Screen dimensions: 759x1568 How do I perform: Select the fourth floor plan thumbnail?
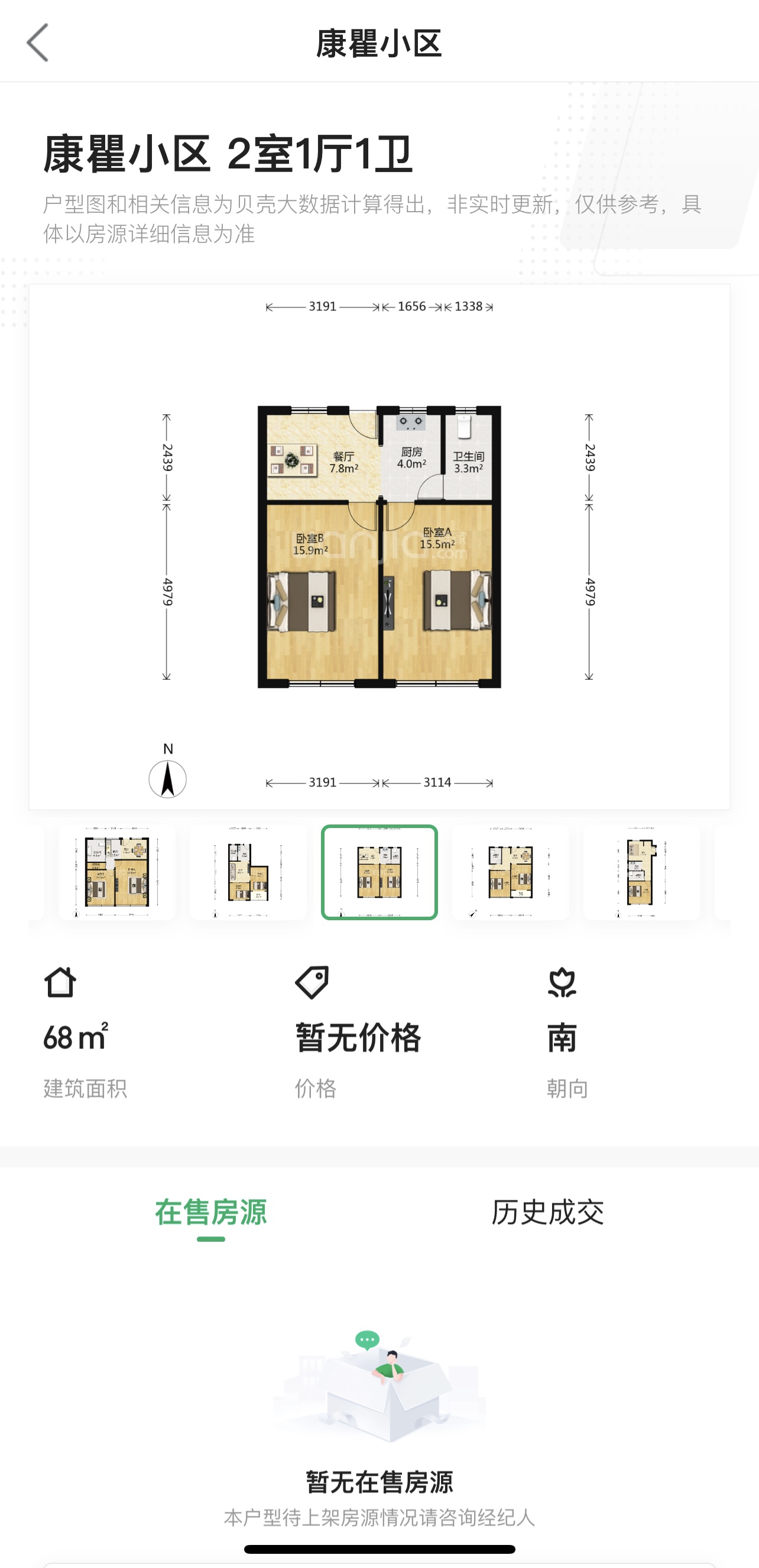(x=510, y=872)
